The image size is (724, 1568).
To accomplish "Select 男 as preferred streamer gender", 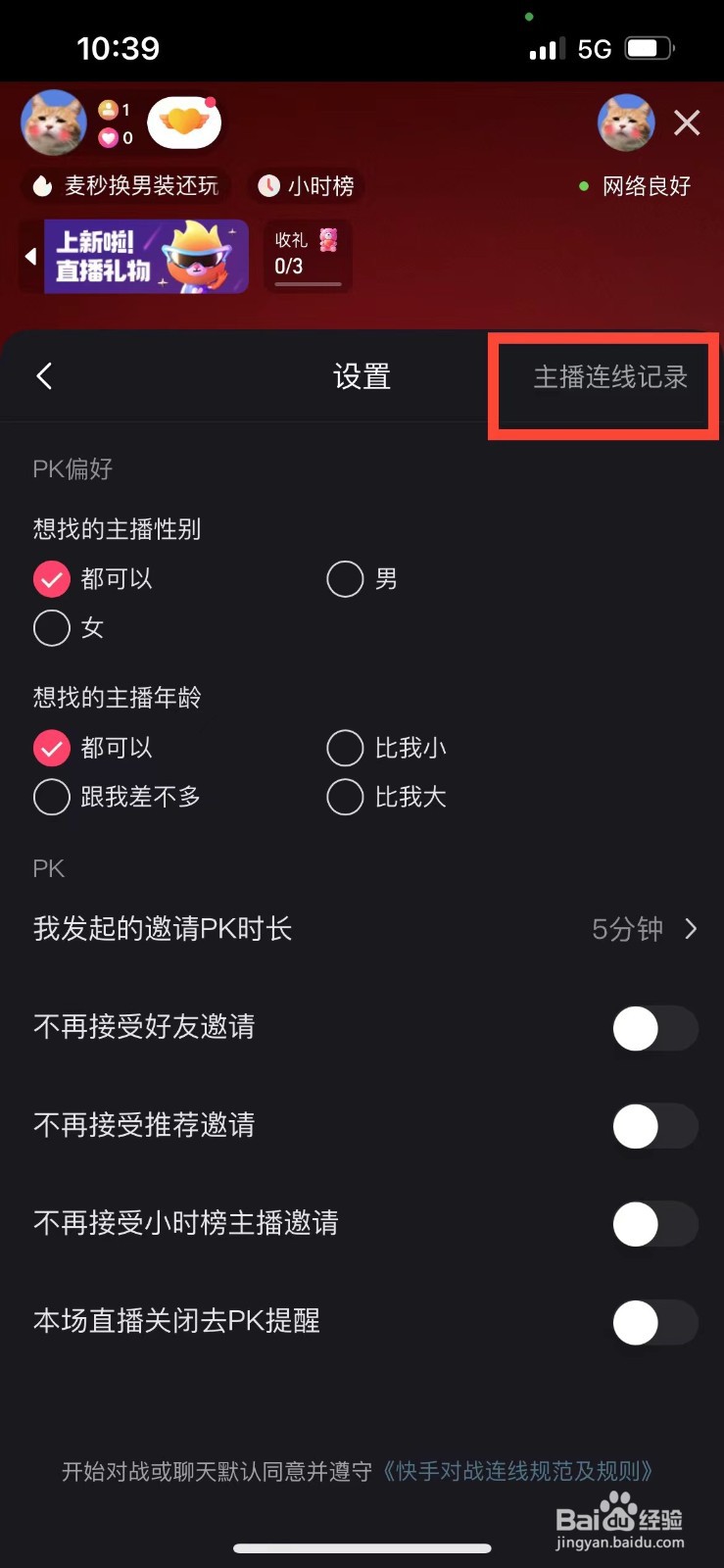I will coord(345,579).
